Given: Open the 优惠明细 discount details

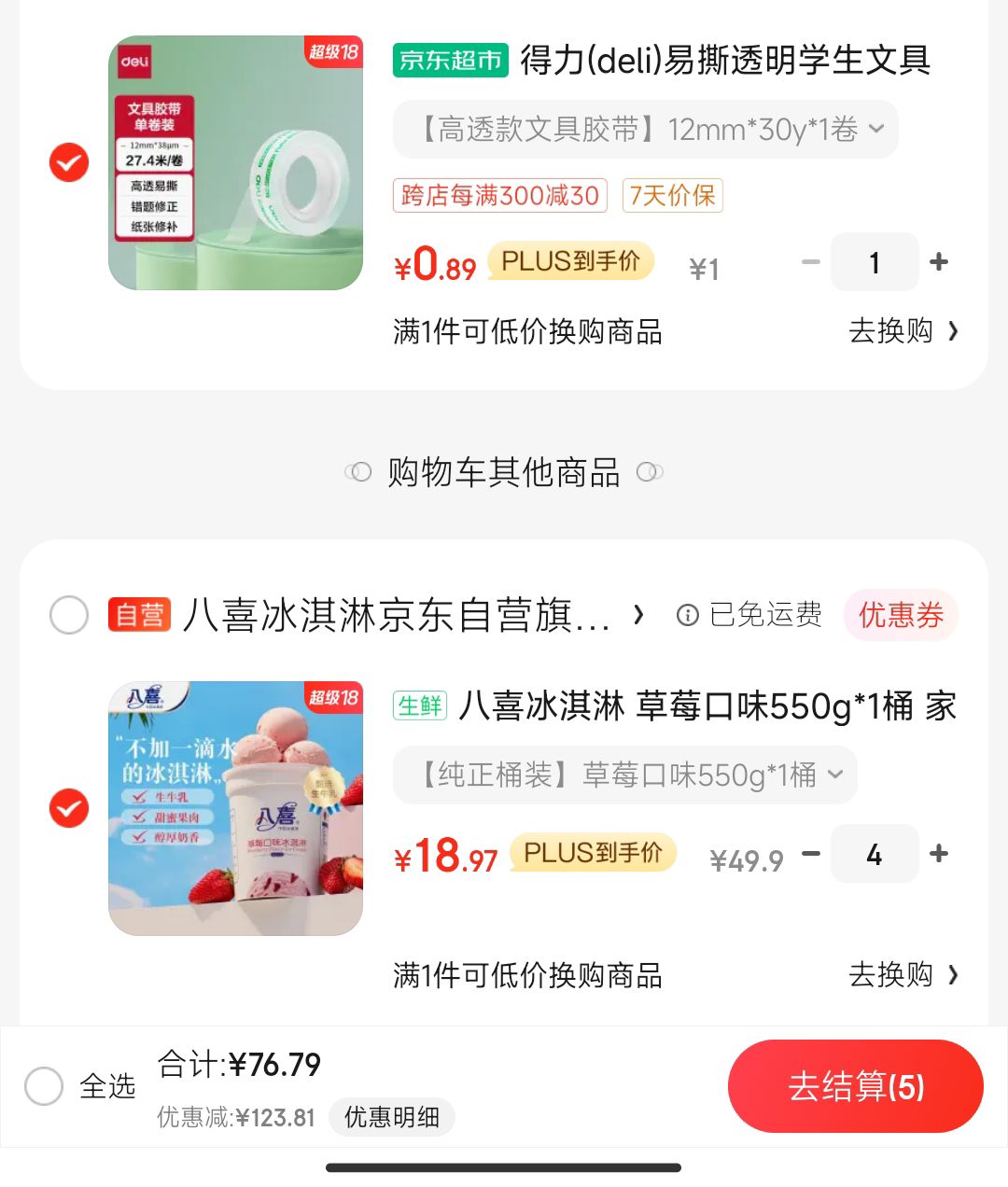Looking at the screenshot, I should [391, 1117].
